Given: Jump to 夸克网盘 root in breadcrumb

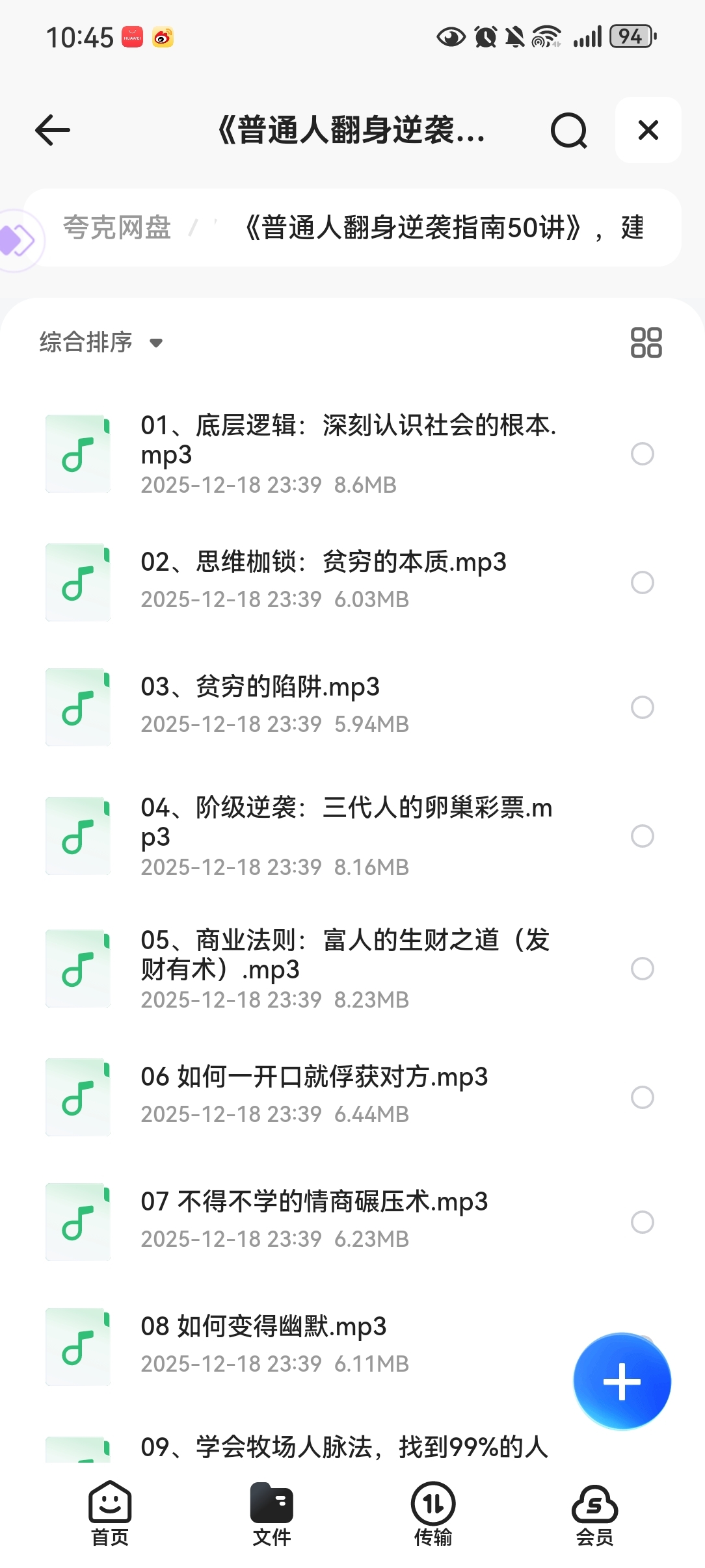Looking at the screenshot, I should click(x=117, y=228).
